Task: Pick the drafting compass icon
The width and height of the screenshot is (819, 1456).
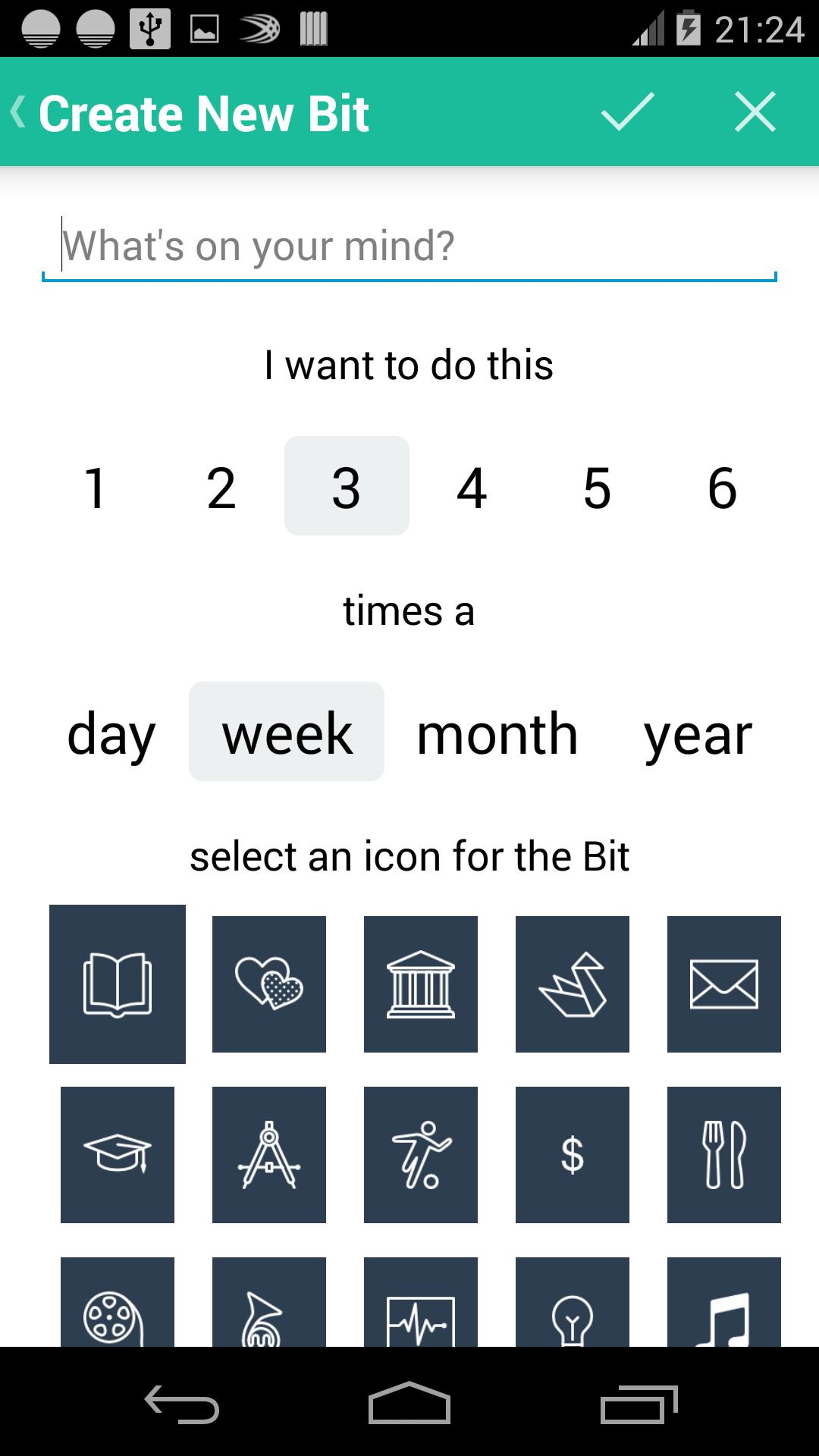Action: coord(269,1154)
